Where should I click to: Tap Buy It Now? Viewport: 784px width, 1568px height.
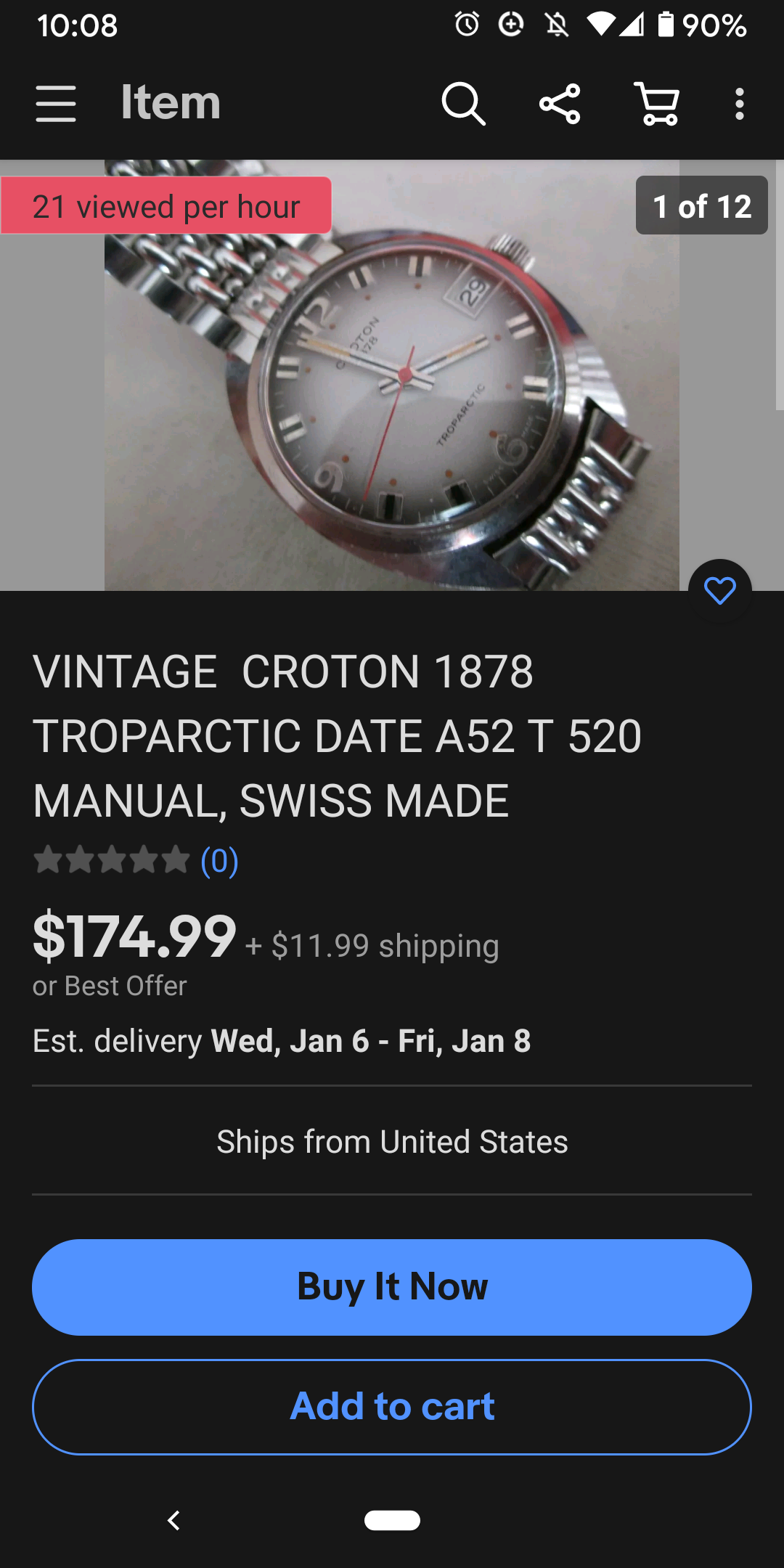[392, 1287]
